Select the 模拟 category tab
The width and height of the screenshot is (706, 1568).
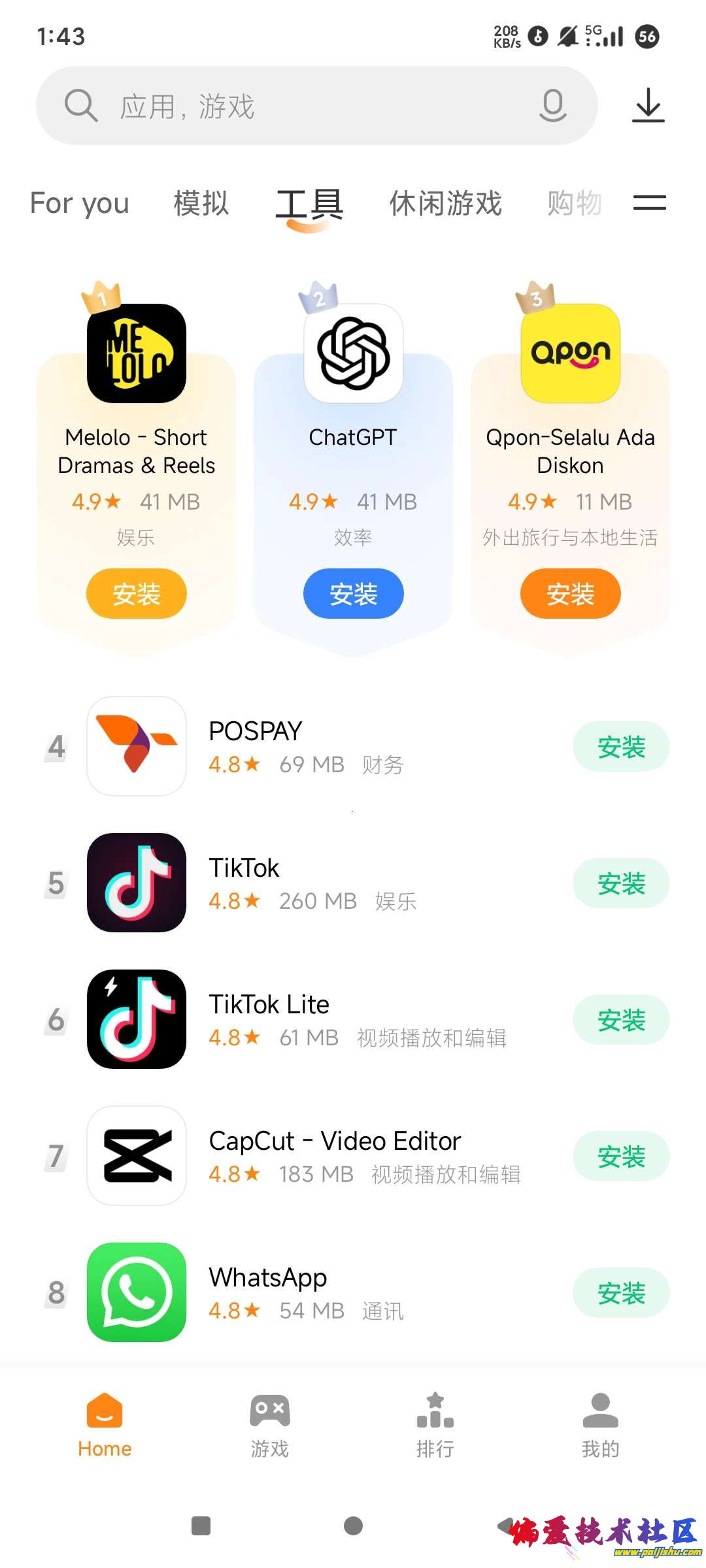pos(201,203)
